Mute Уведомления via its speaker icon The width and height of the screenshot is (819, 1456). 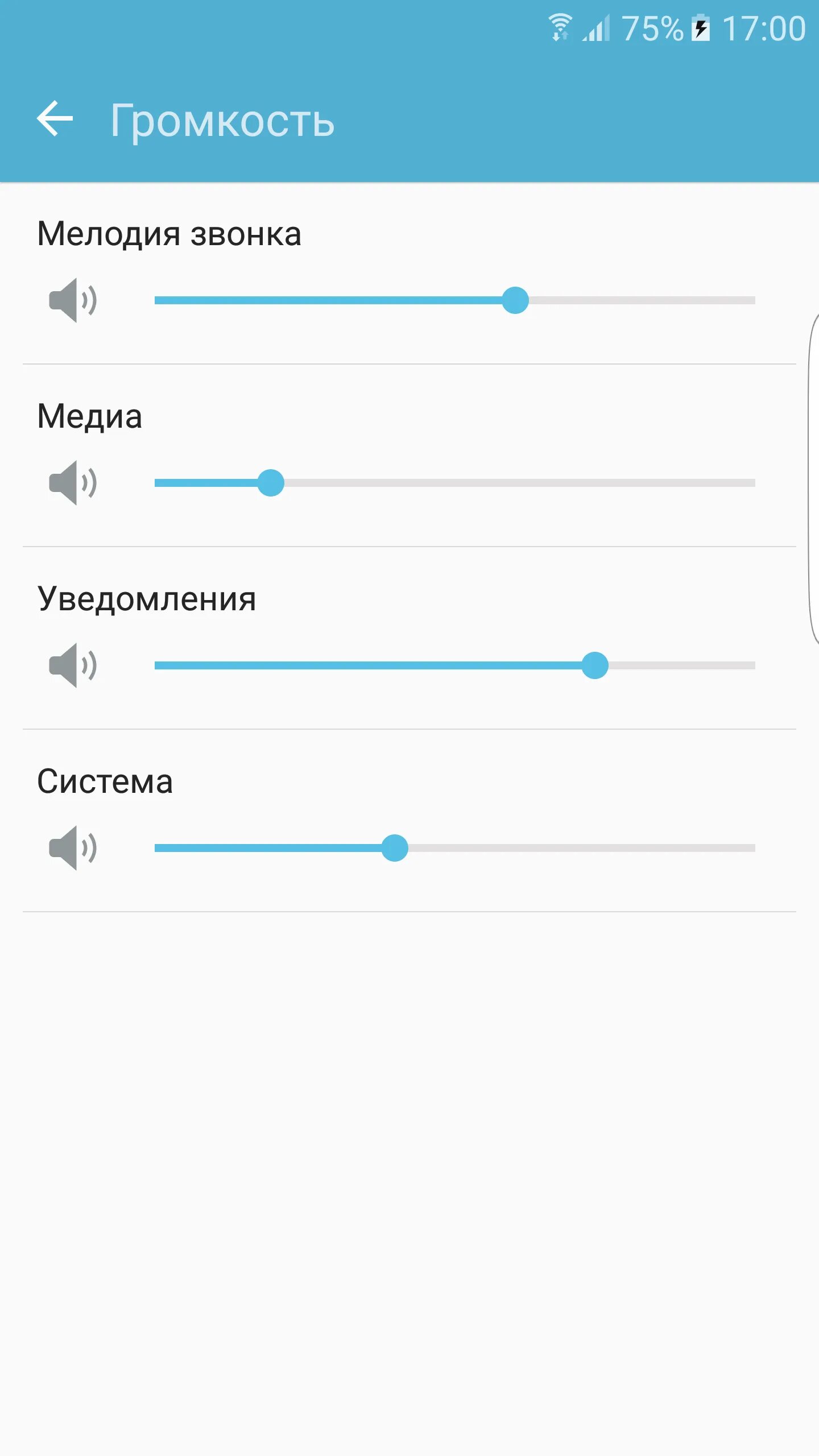(73, 665)
